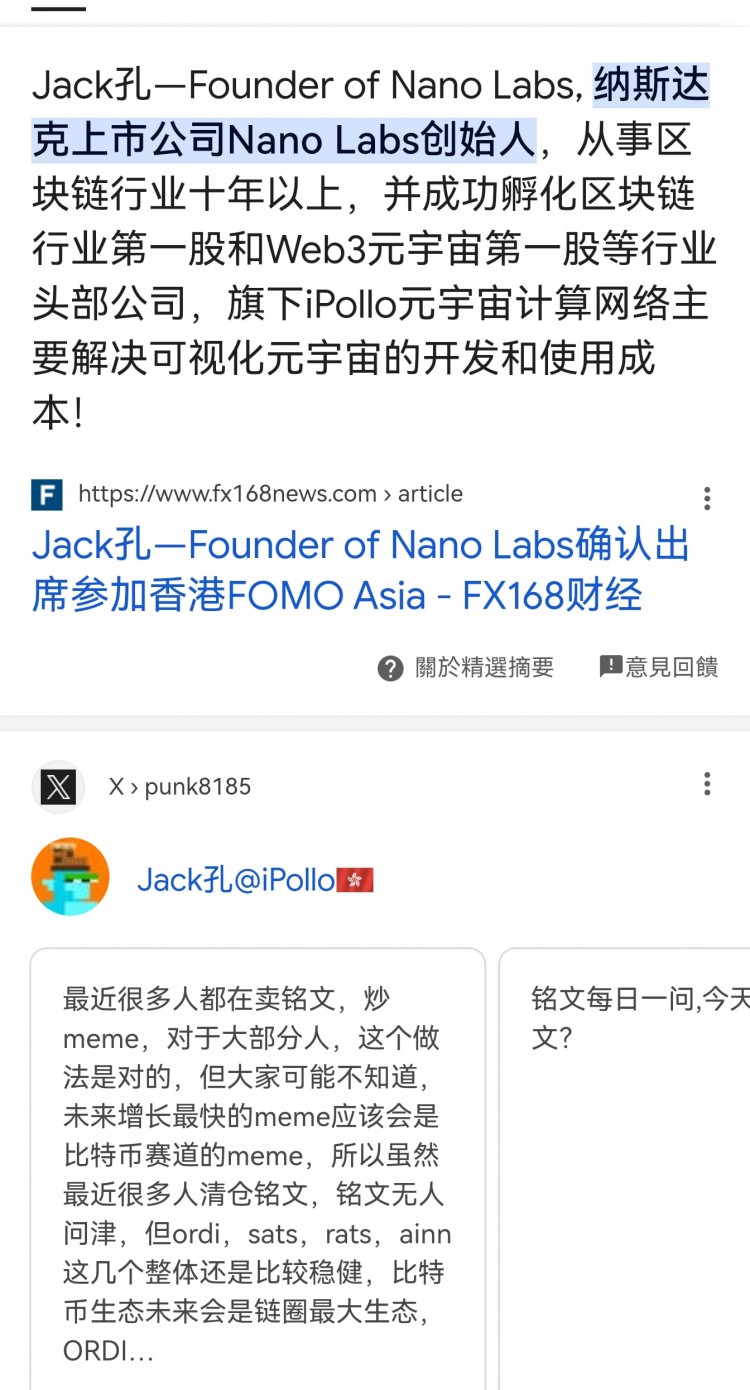Tap 關於精選摘要 info link

coord(466,668)
